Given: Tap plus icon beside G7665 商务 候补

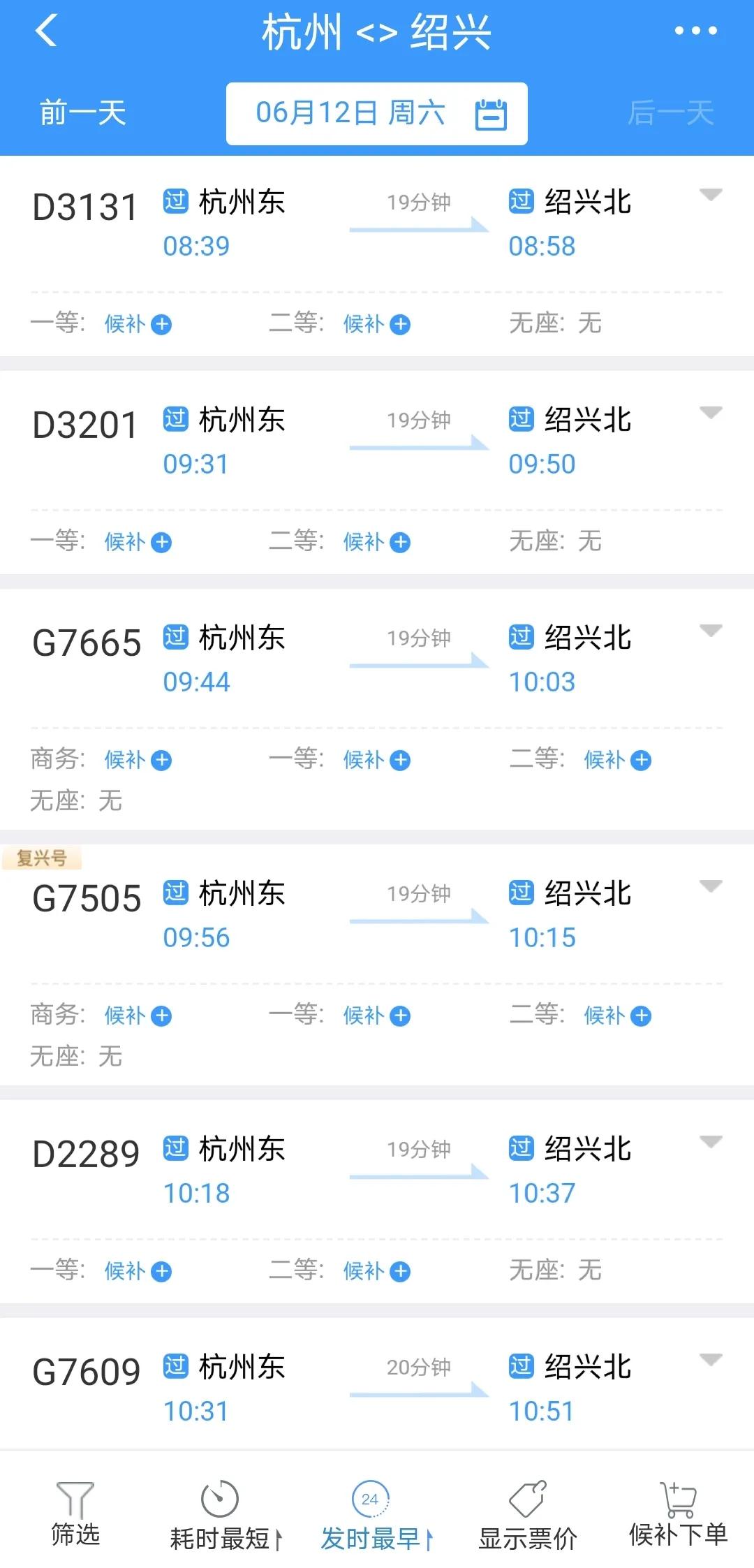Looking at the screenshot, I should (x=161, y=760).
